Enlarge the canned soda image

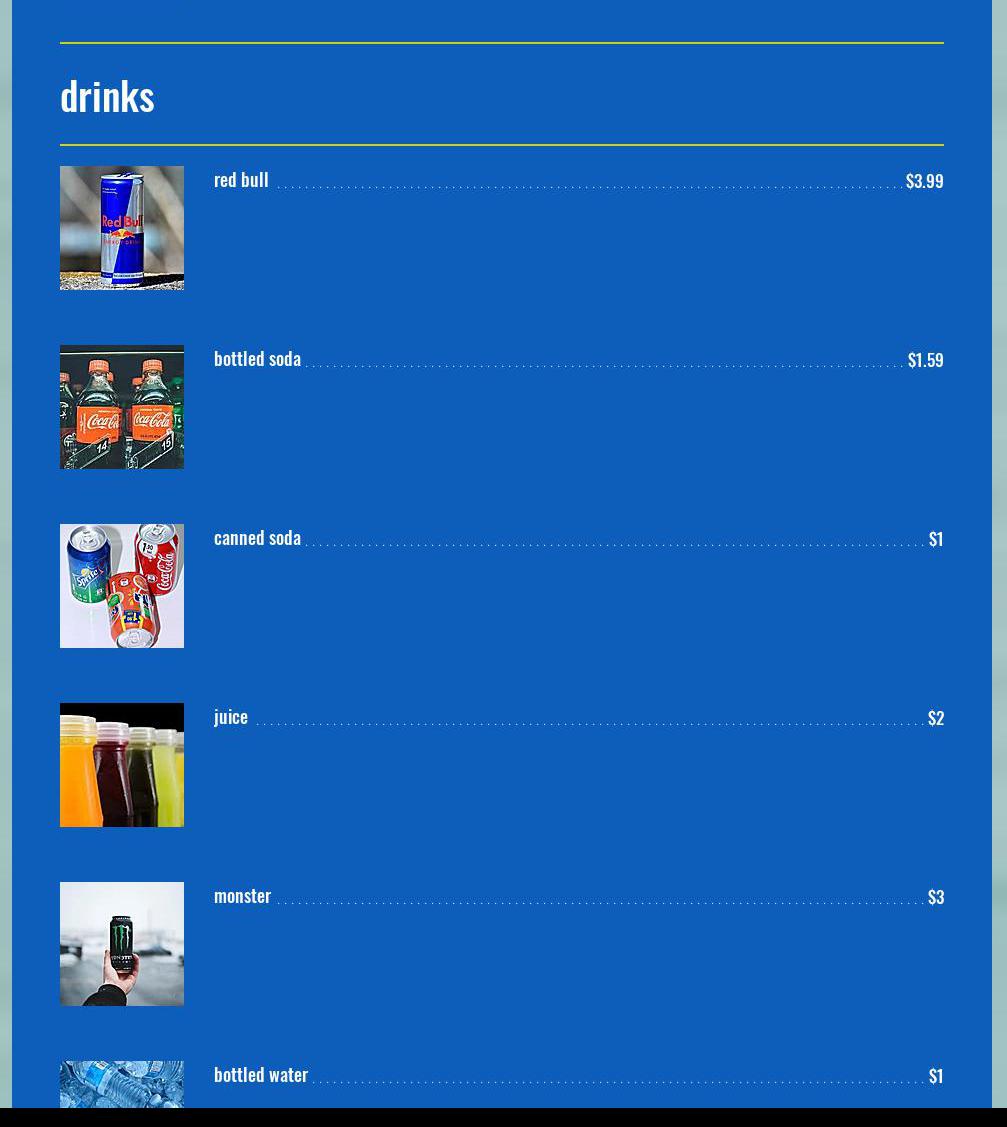pyautogui.click(x=122, y=586)
